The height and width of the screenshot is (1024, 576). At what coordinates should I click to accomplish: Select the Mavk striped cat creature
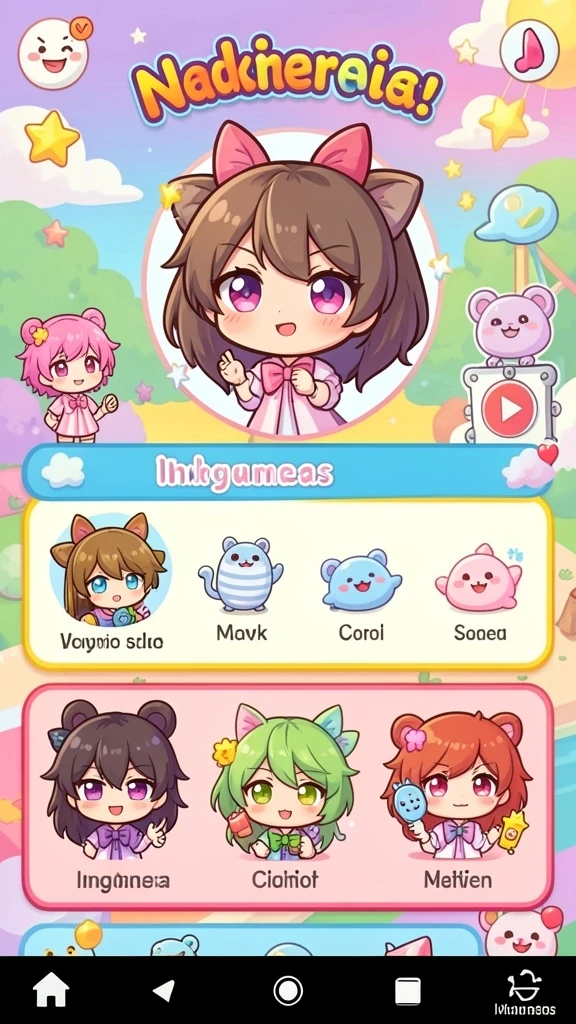pos(240,573)
